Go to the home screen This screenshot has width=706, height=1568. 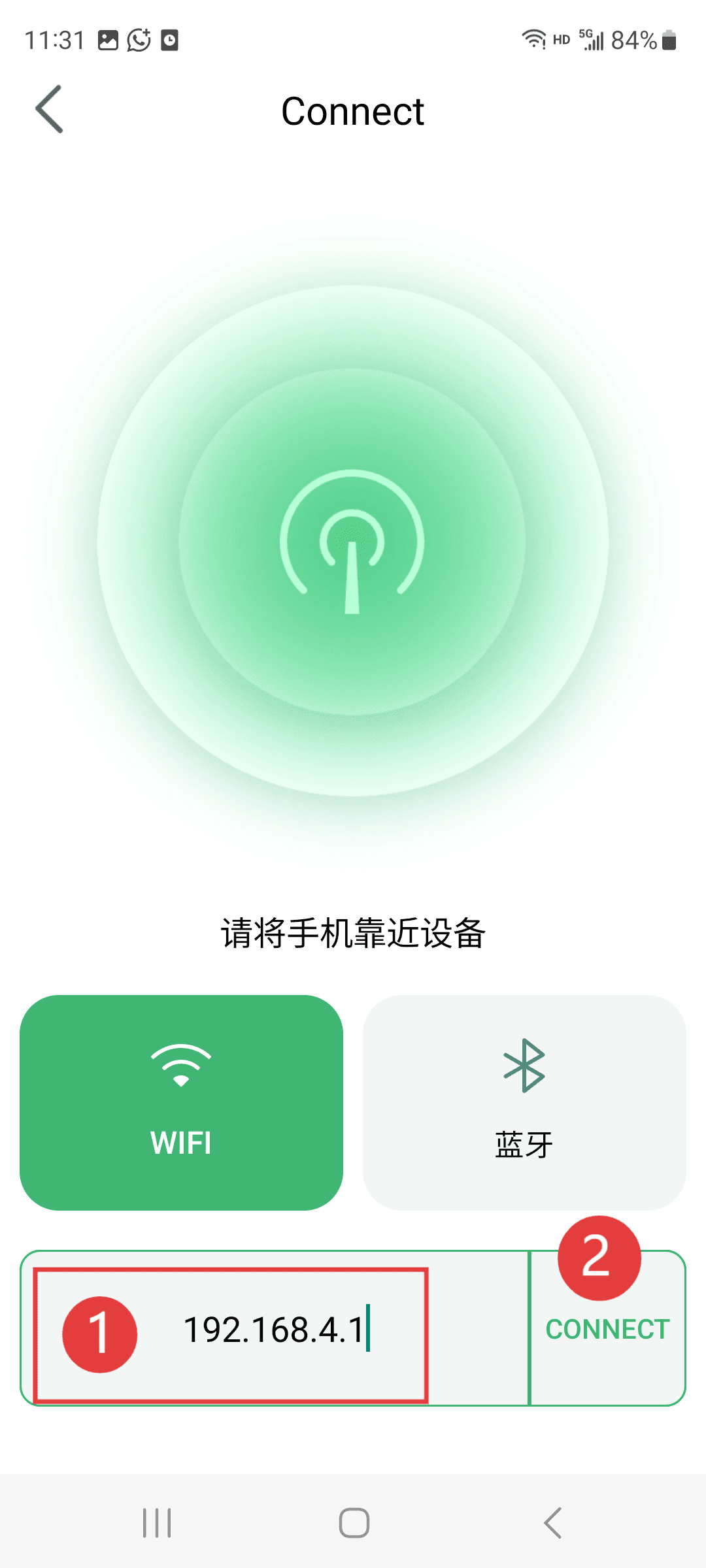(x=354, y=1523)
